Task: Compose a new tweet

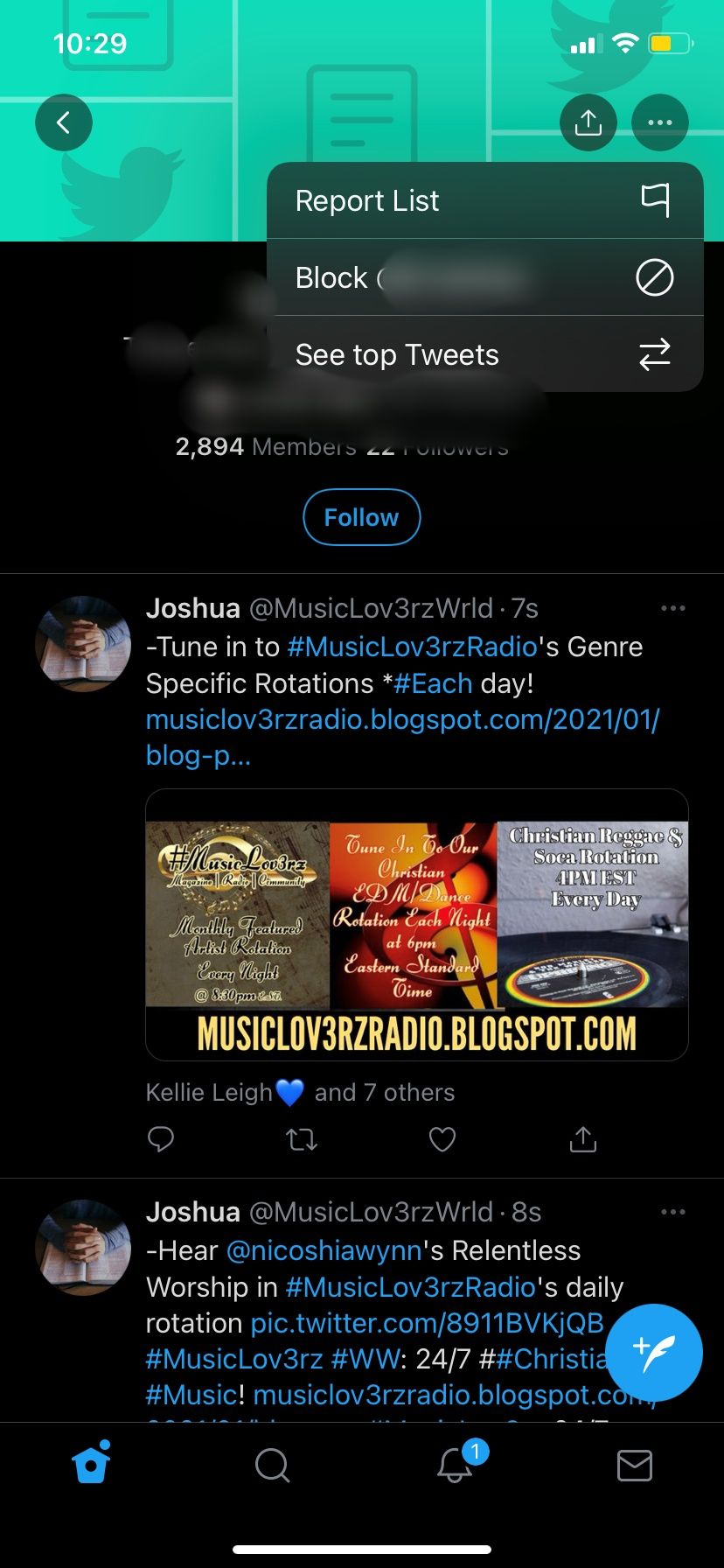Action: pos(653,1352)
